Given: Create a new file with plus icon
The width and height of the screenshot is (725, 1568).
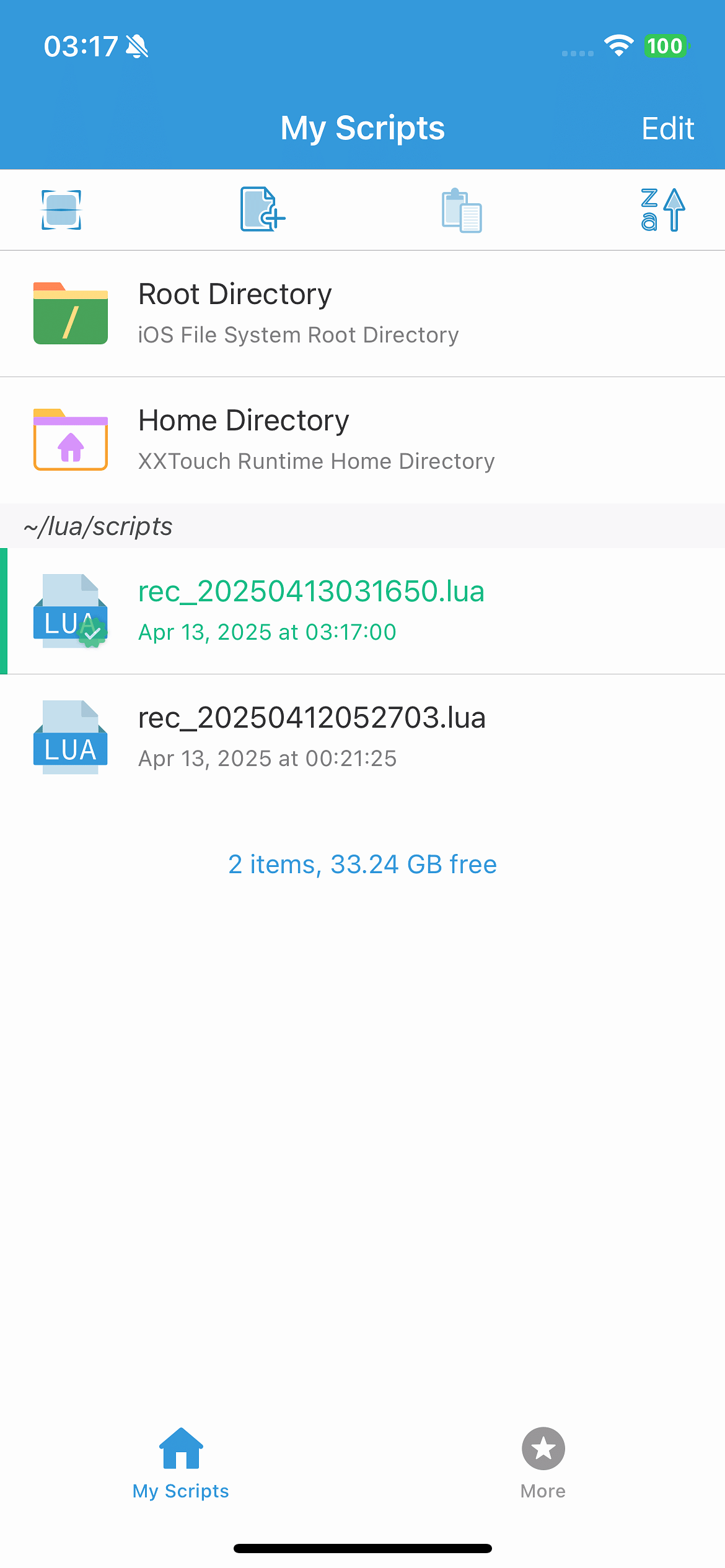Looking at the screenshot, I should [x=262, y=210].
